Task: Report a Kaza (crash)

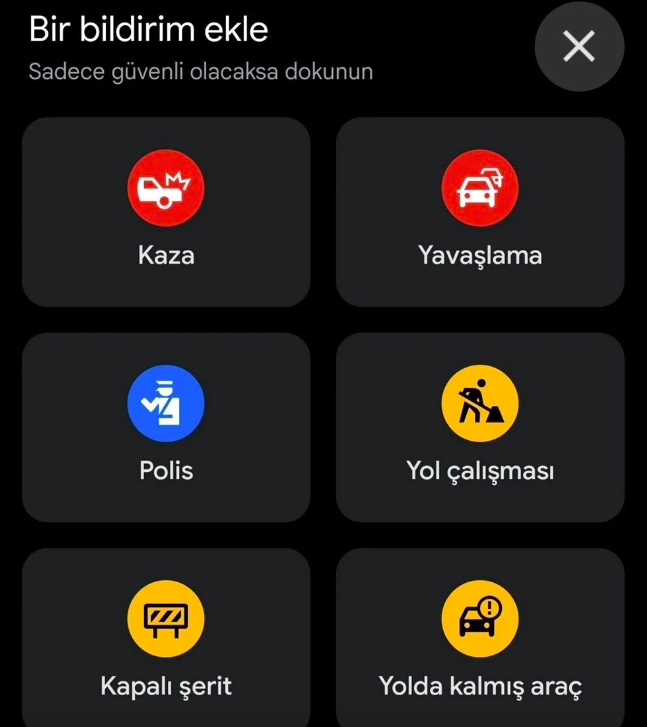Action: tap(166, 212)
